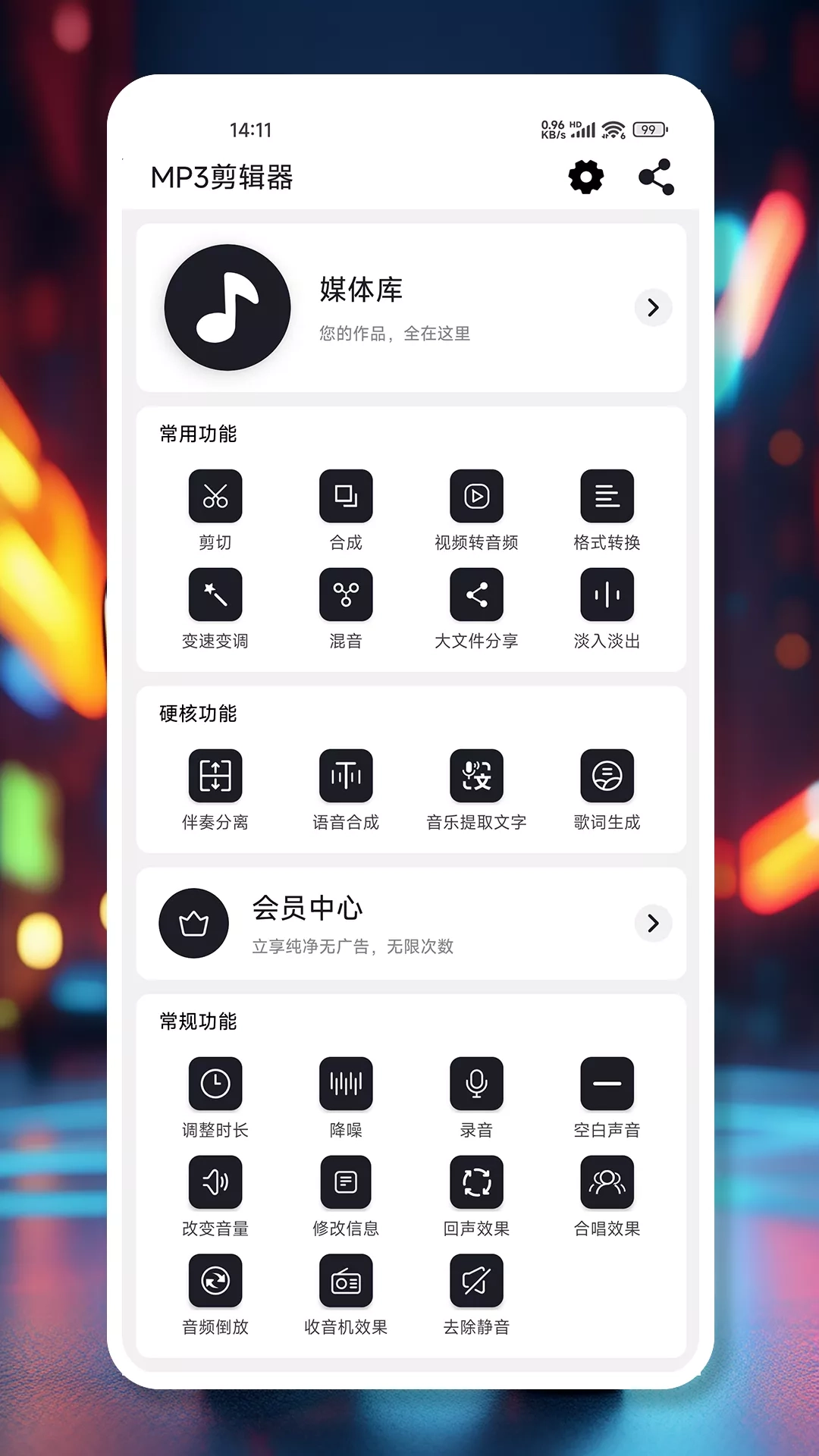The height and width of the screenshot is (1456, 819).
Task: Open the settings gear icon
Action: point(585,177)
